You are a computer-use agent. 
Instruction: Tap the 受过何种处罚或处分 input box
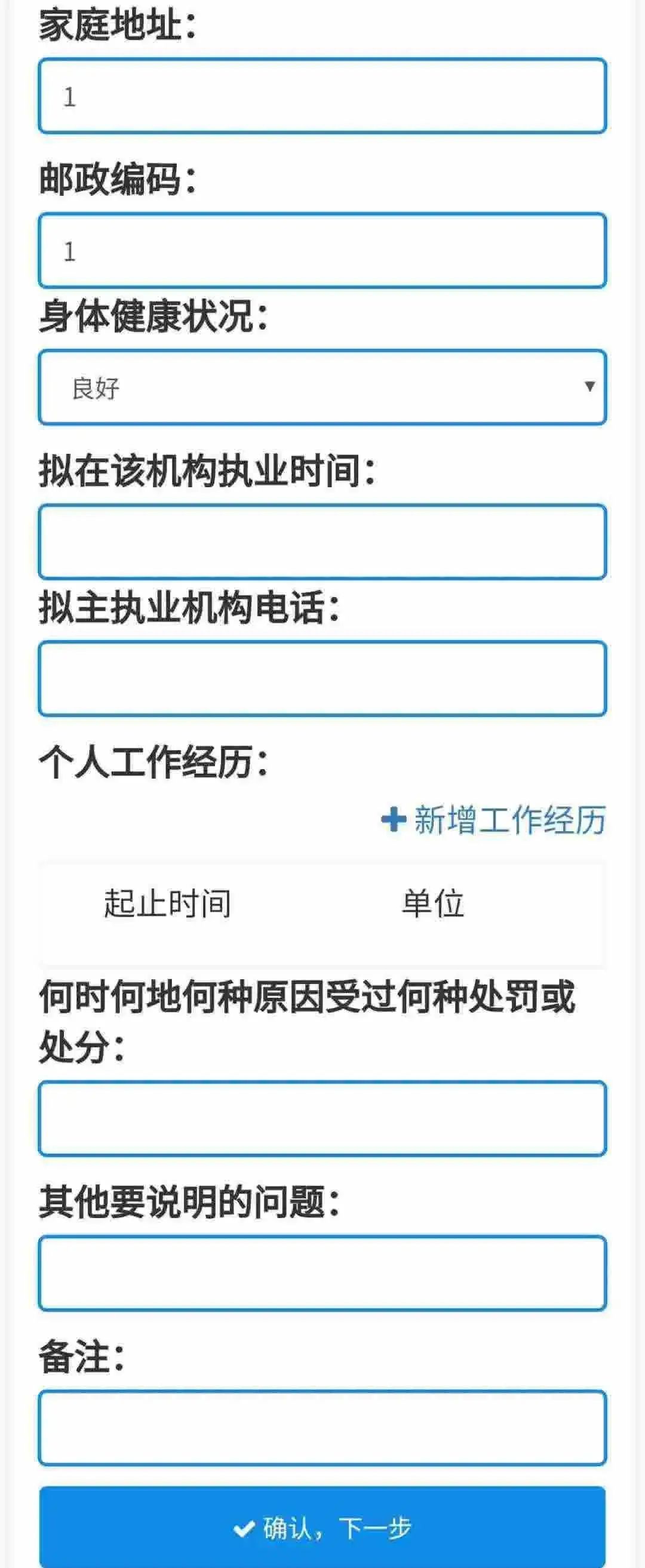[322, 1119]
